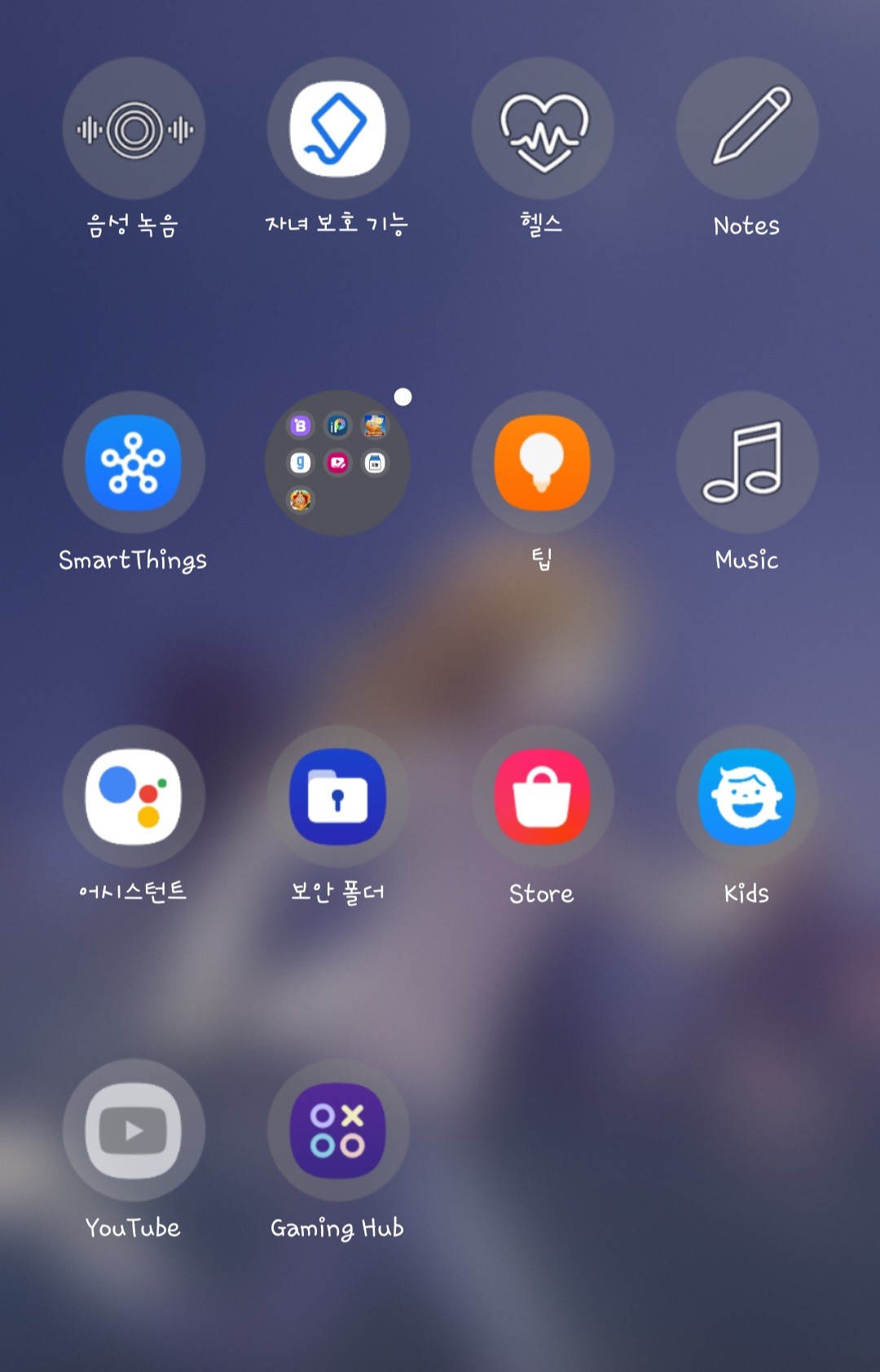The height and width of the screenshot is (1372, 880).
Task: Open the Notes app
Action: [x=746, y=129]
